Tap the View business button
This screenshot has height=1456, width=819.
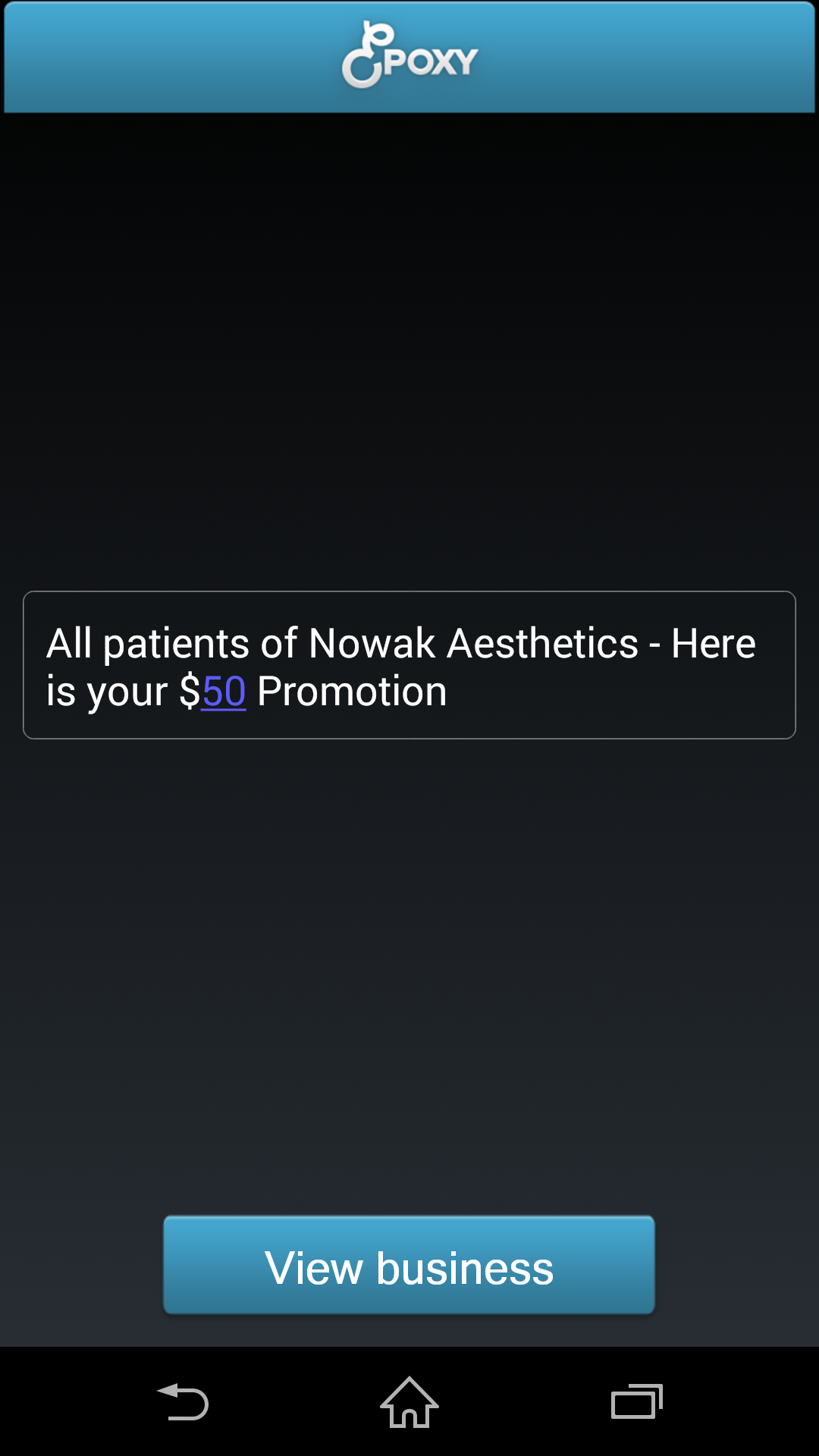coord(409,1265)
